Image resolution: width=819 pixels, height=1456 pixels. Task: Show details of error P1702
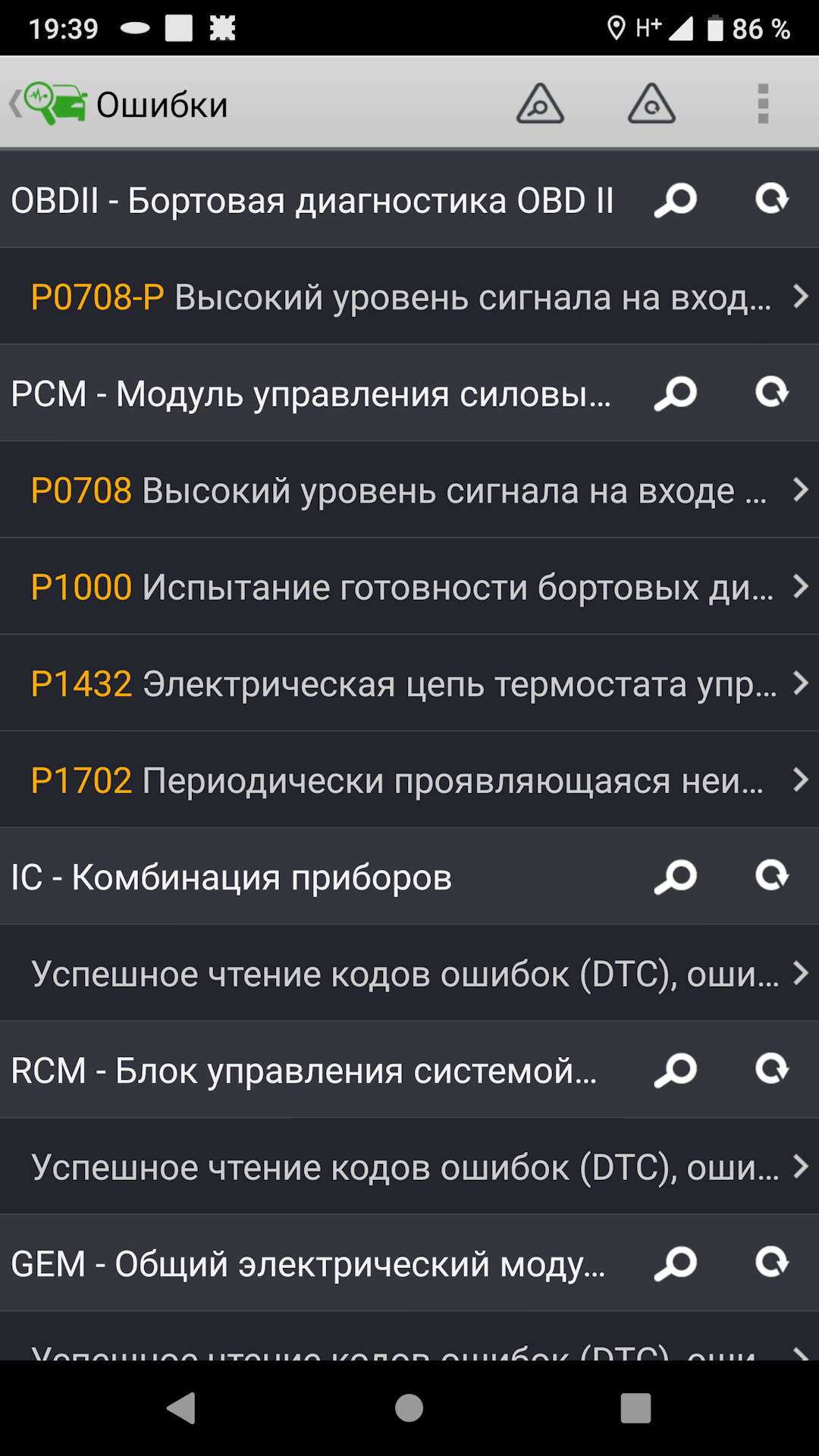(x=409, y=780)
